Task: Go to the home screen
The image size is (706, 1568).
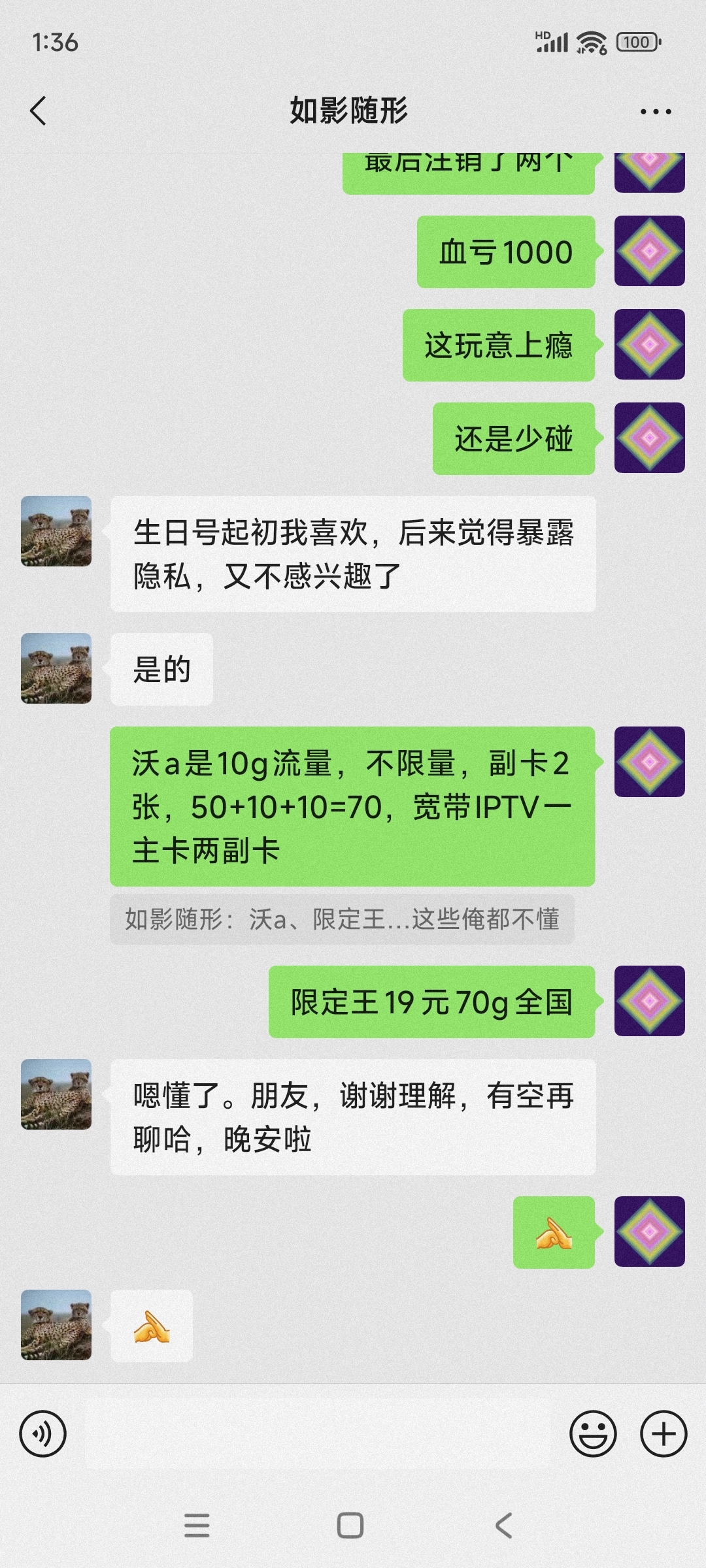Action: tap(350, 1526)
